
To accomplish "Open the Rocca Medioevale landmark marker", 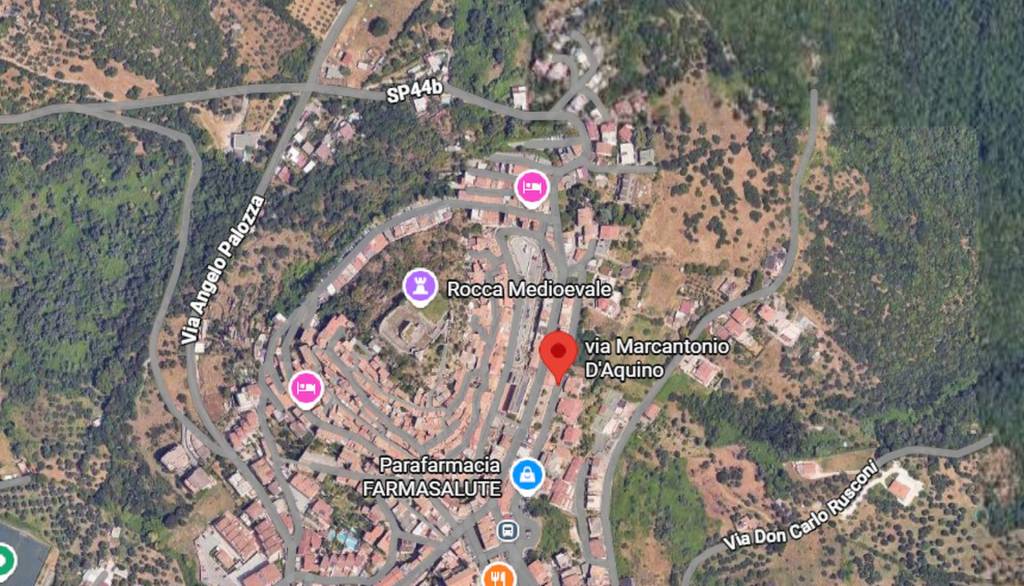I will point(421,287).
